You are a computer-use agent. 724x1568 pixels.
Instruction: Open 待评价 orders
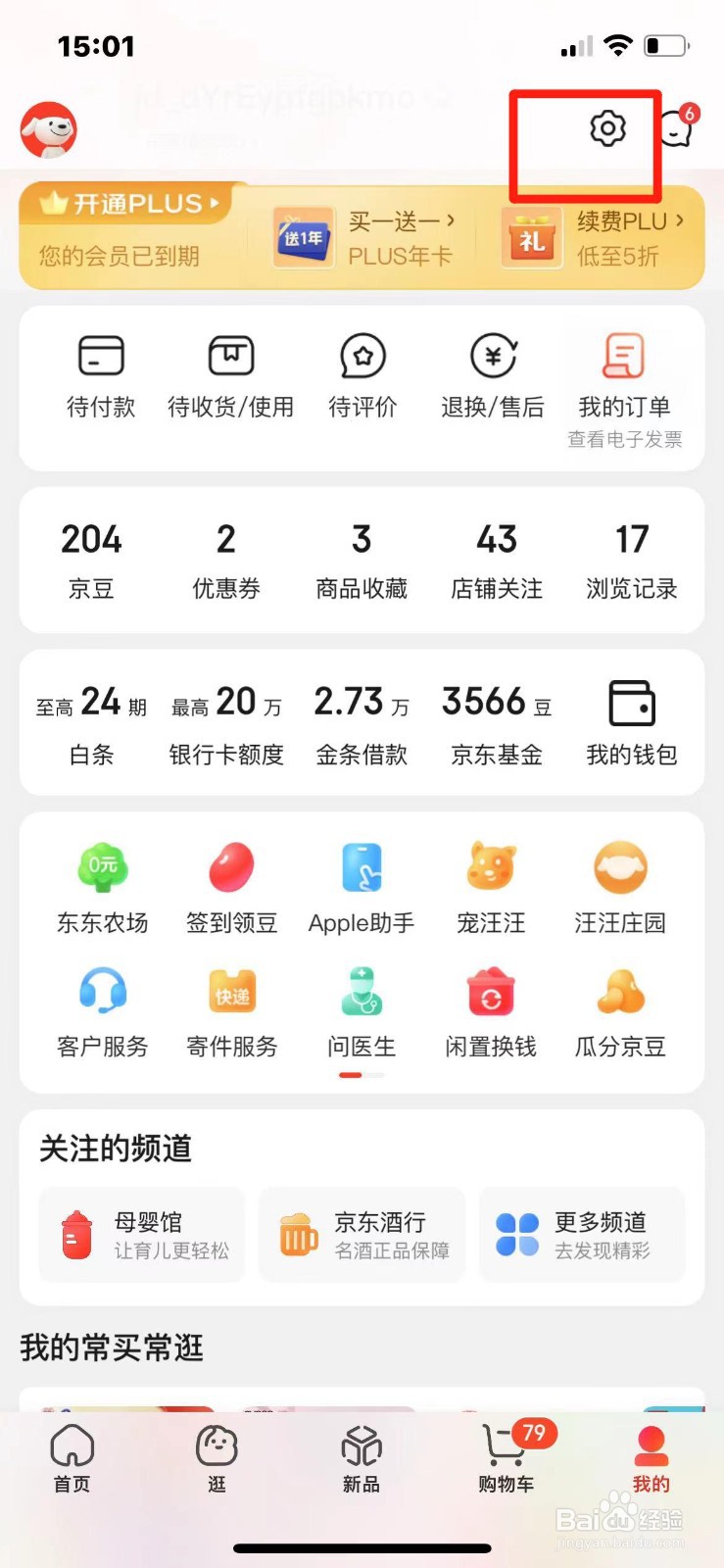[362, 376]
